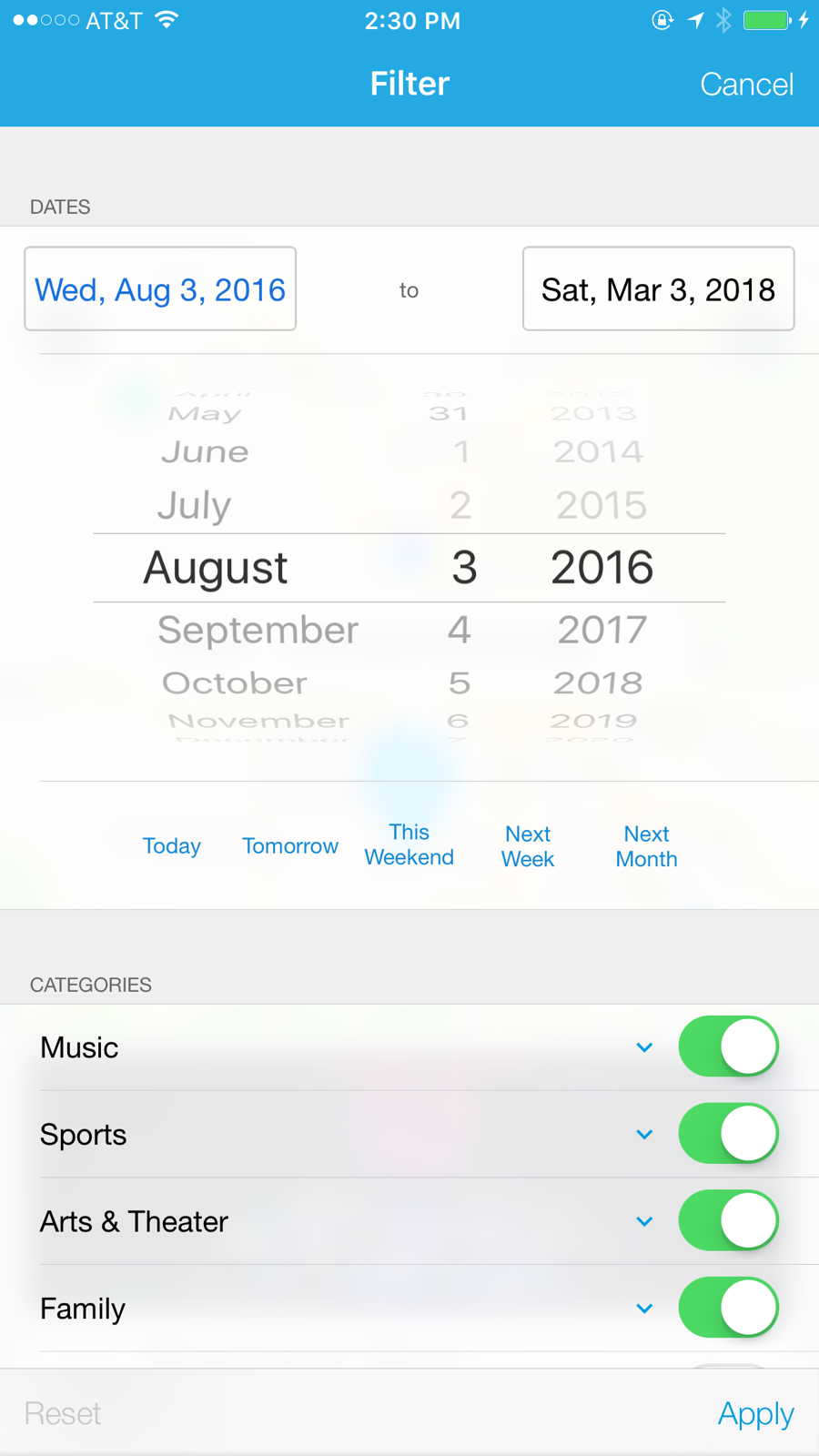Disable the Family category switch
This screenshot has height=1456, width=819.
(728, 1308)
